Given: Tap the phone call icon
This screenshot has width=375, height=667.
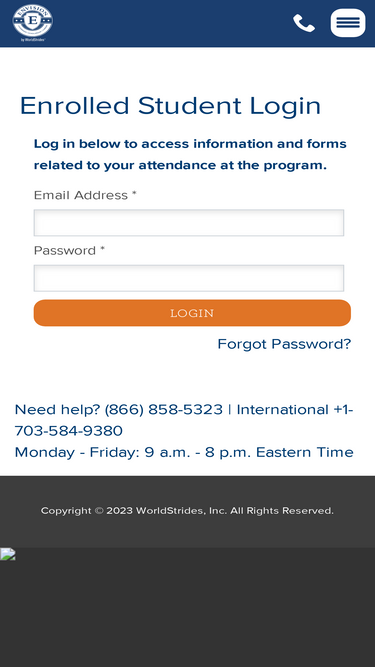Looking at the screenshot, I should [304, 23].
